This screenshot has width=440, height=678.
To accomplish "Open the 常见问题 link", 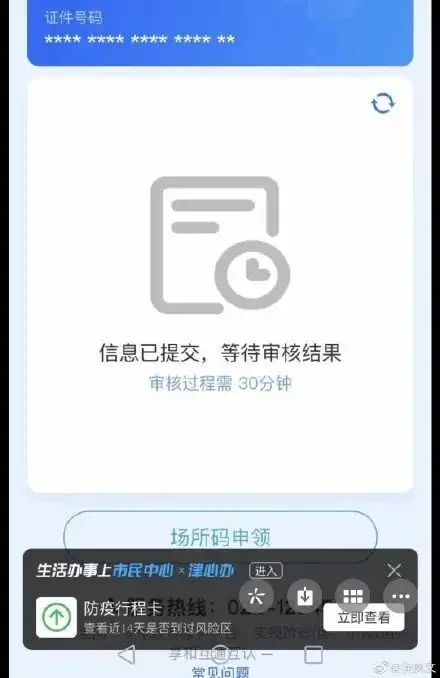I will tap(220, 672).
